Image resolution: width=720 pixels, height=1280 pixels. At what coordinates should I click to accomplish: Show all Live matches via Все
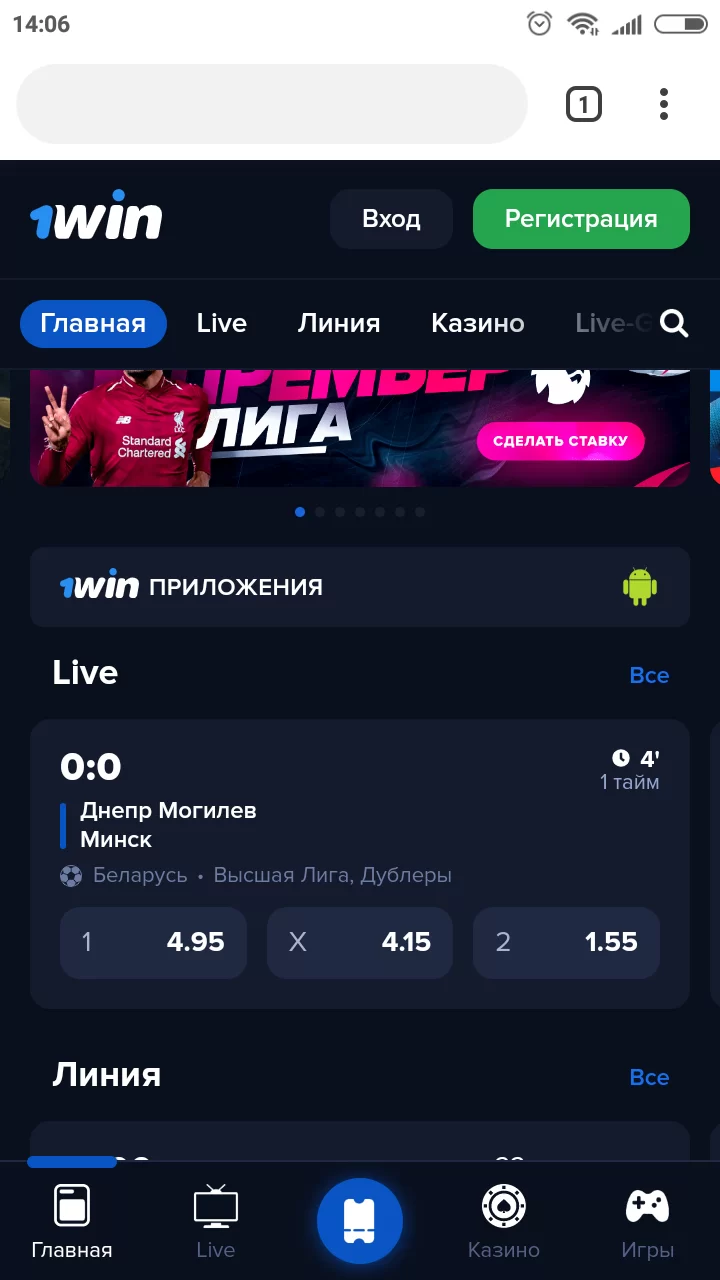tap(649, 675)
